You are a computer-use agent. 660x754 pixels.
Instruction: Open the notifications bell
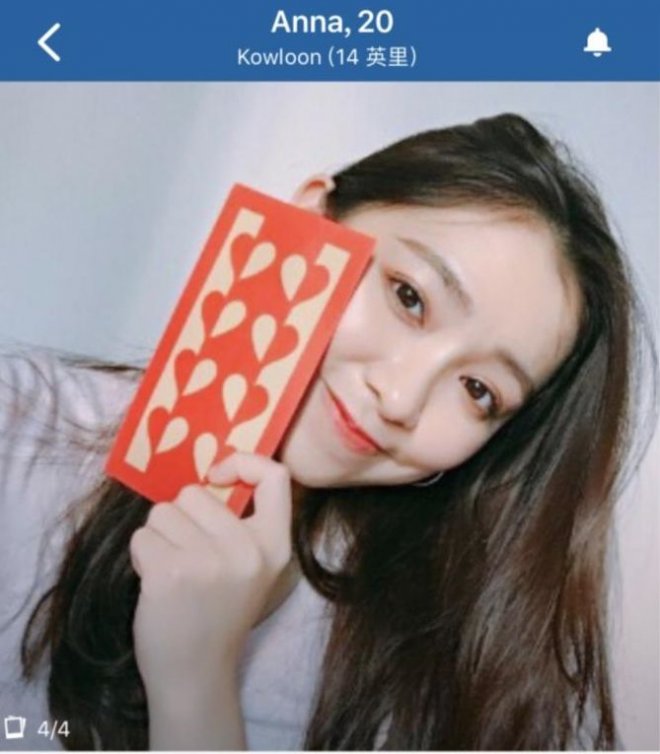(x=597, y=42)
